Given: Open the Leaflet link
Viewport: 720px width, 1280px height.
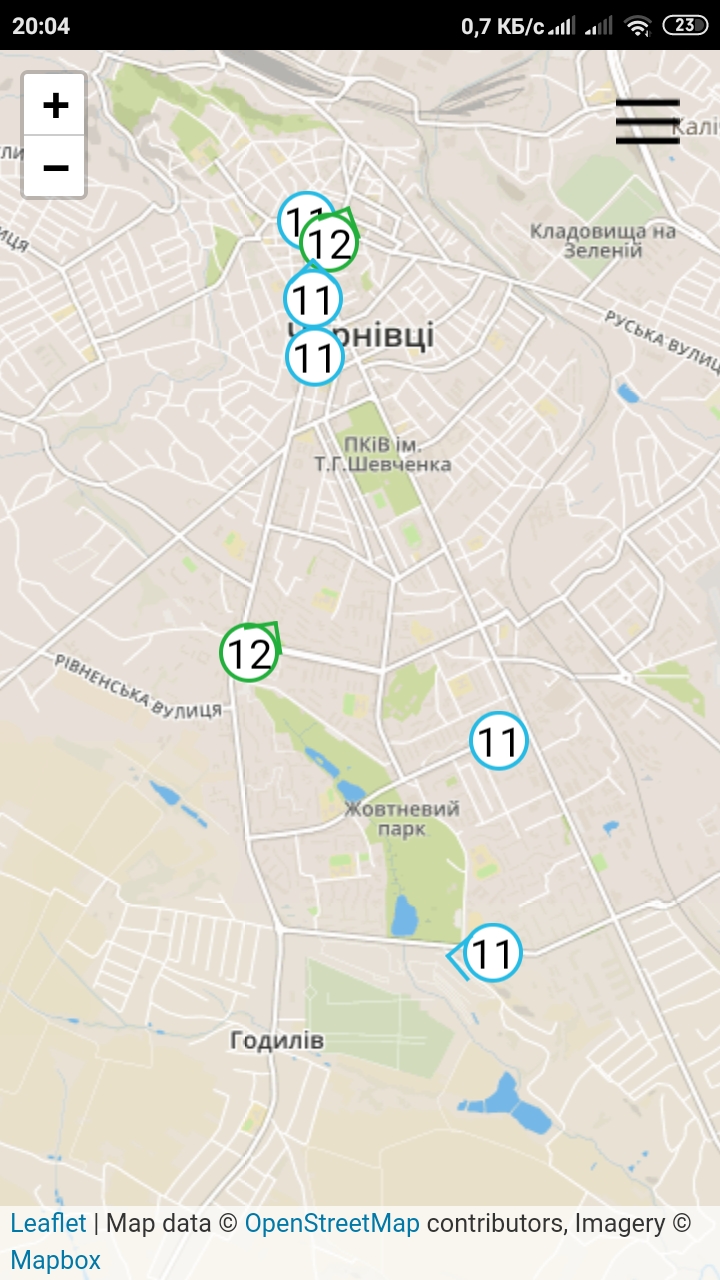Looking at the screenshot, I should pyautogui.click(x=48, y=1223).
